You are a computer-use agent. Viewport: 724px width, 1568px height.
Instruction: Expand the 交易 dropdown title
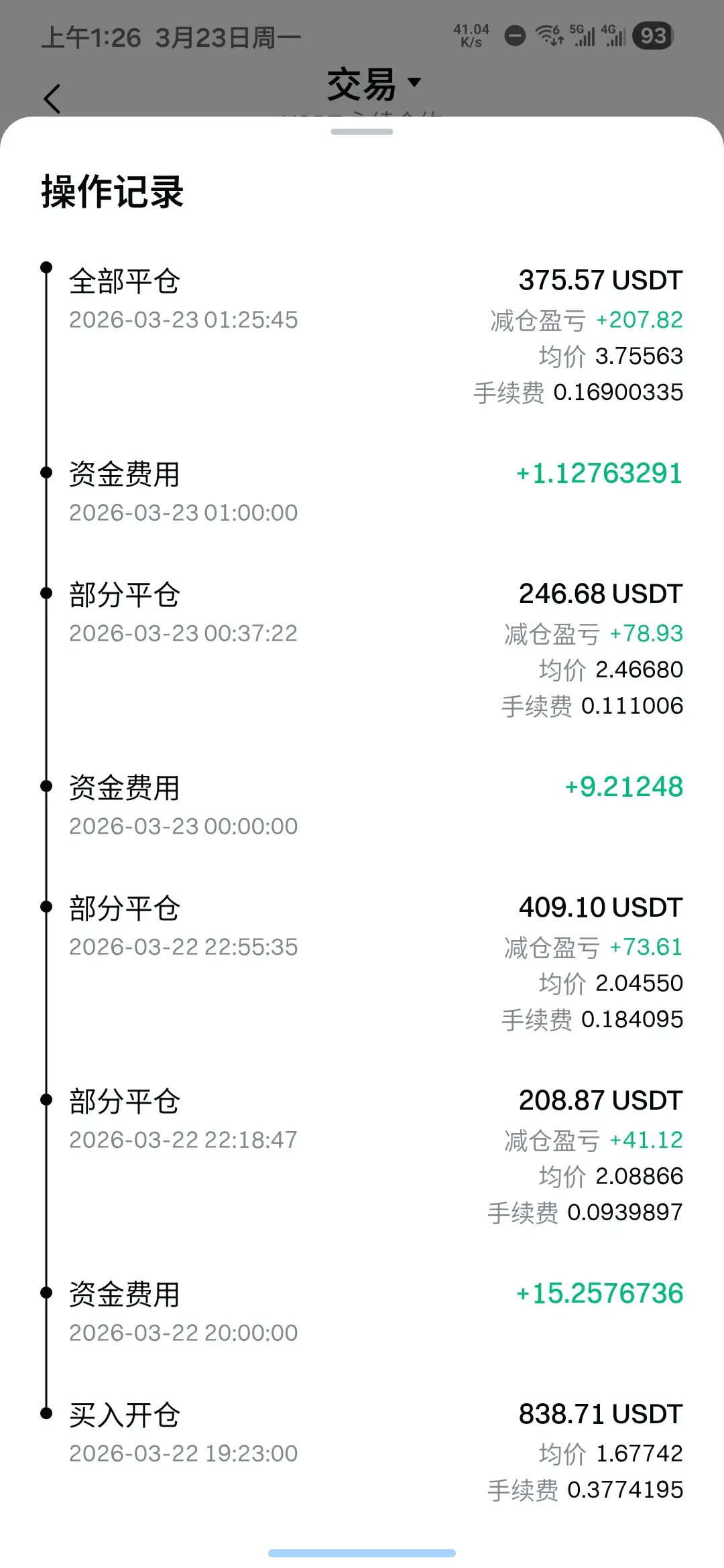click(x=373, y=84)
